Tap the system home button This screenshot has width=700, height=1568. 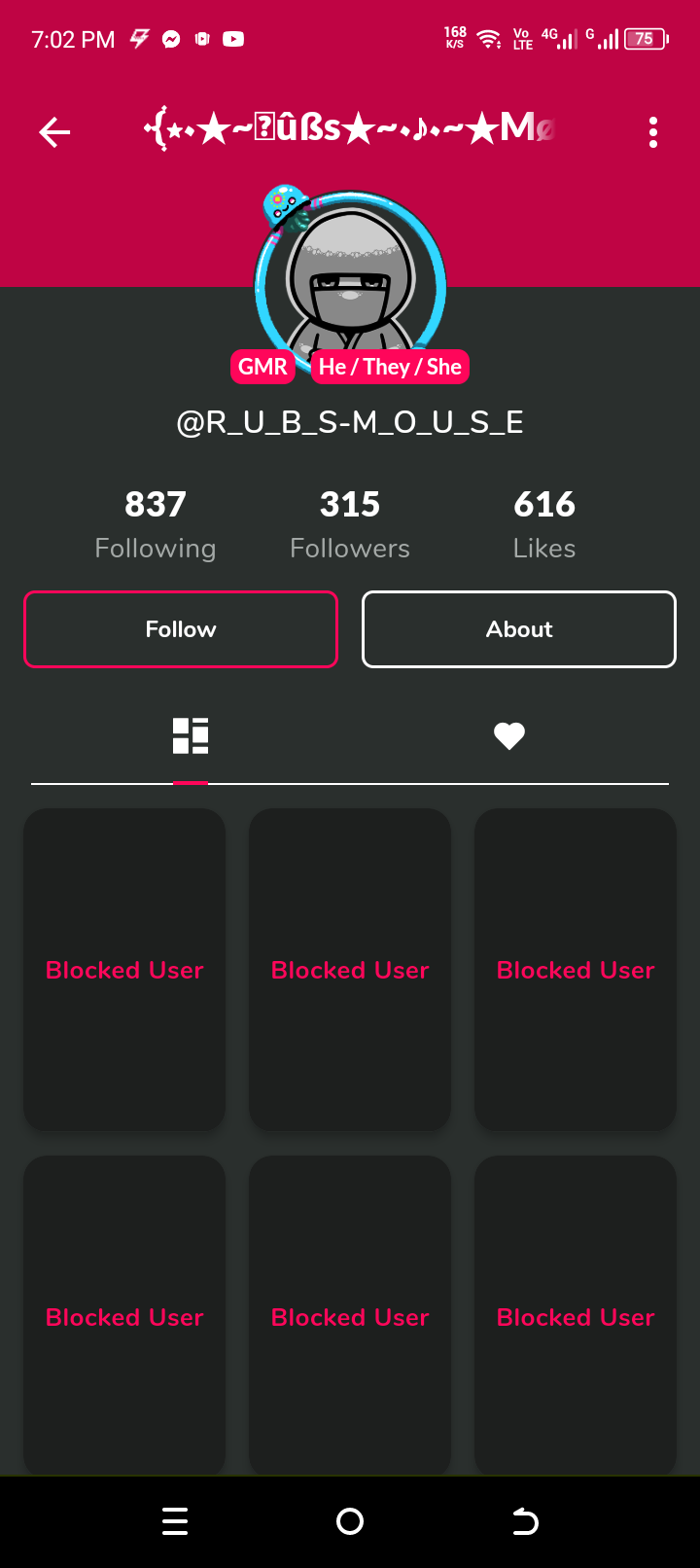click(x=350, y=1521)
